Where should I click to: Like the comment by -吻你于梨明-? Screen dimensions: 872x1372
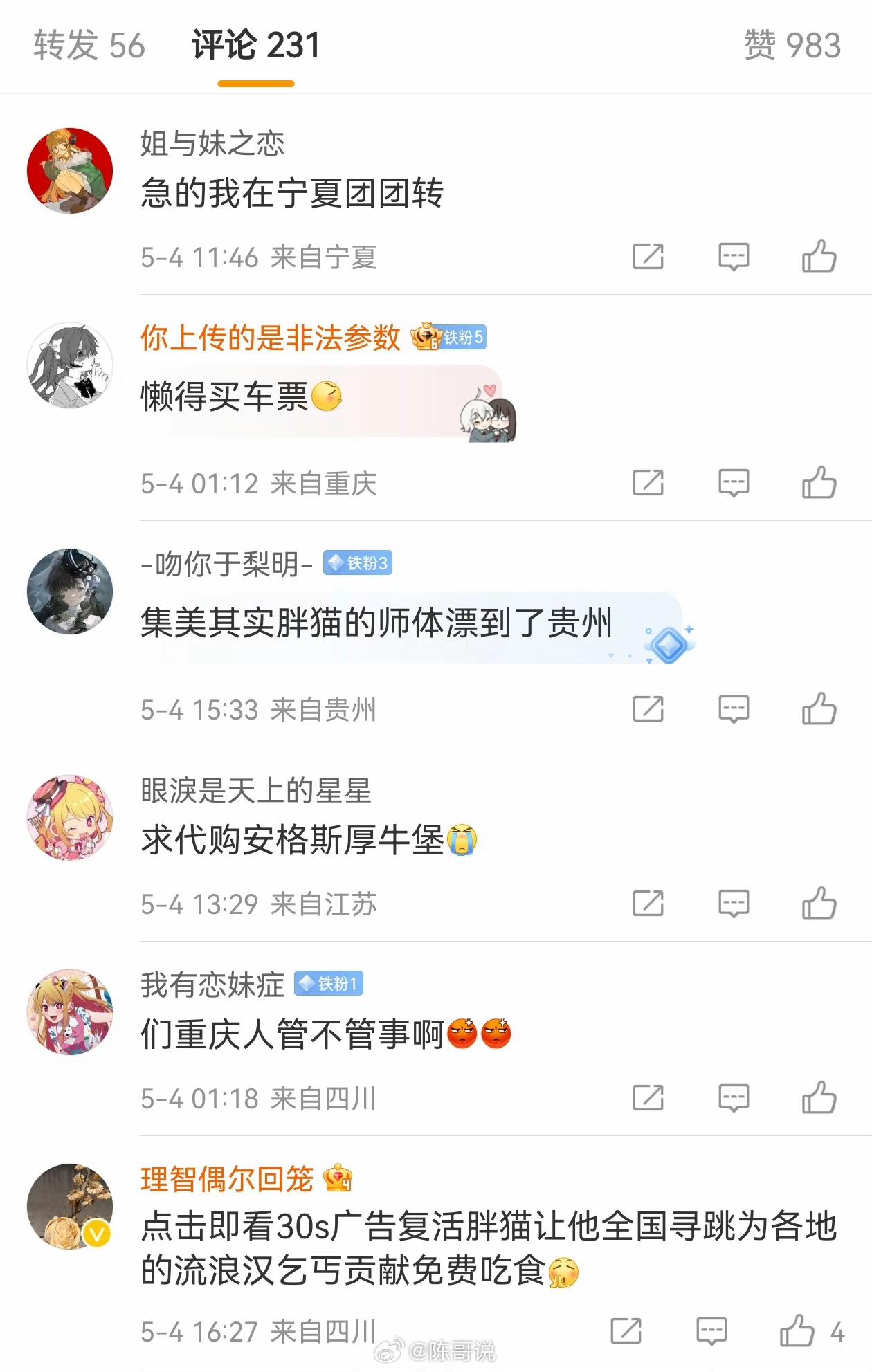819,709
